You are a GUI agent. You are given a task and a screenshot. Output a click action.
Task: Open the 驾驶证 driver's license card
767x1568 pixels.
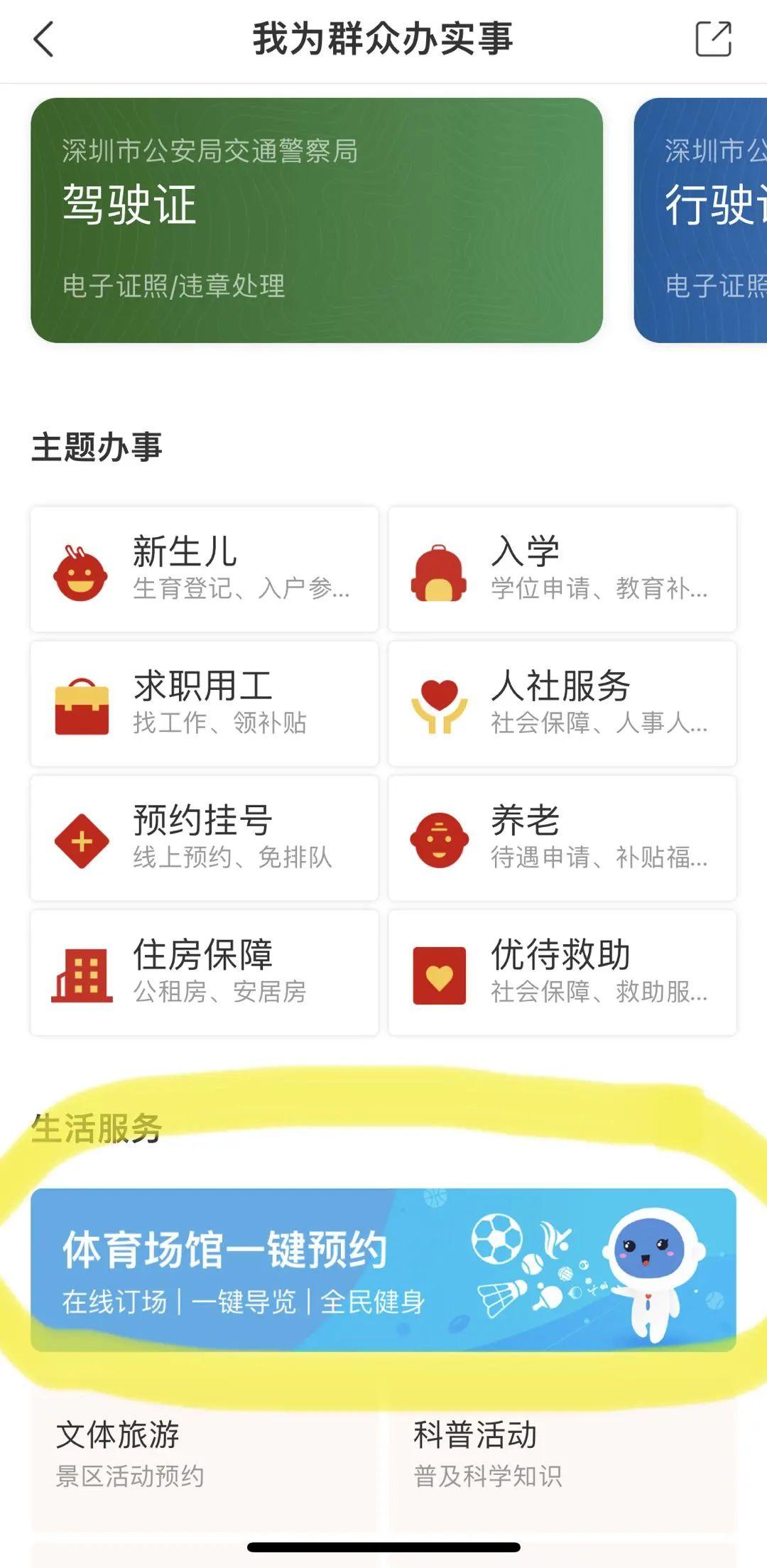click(317, 220)
